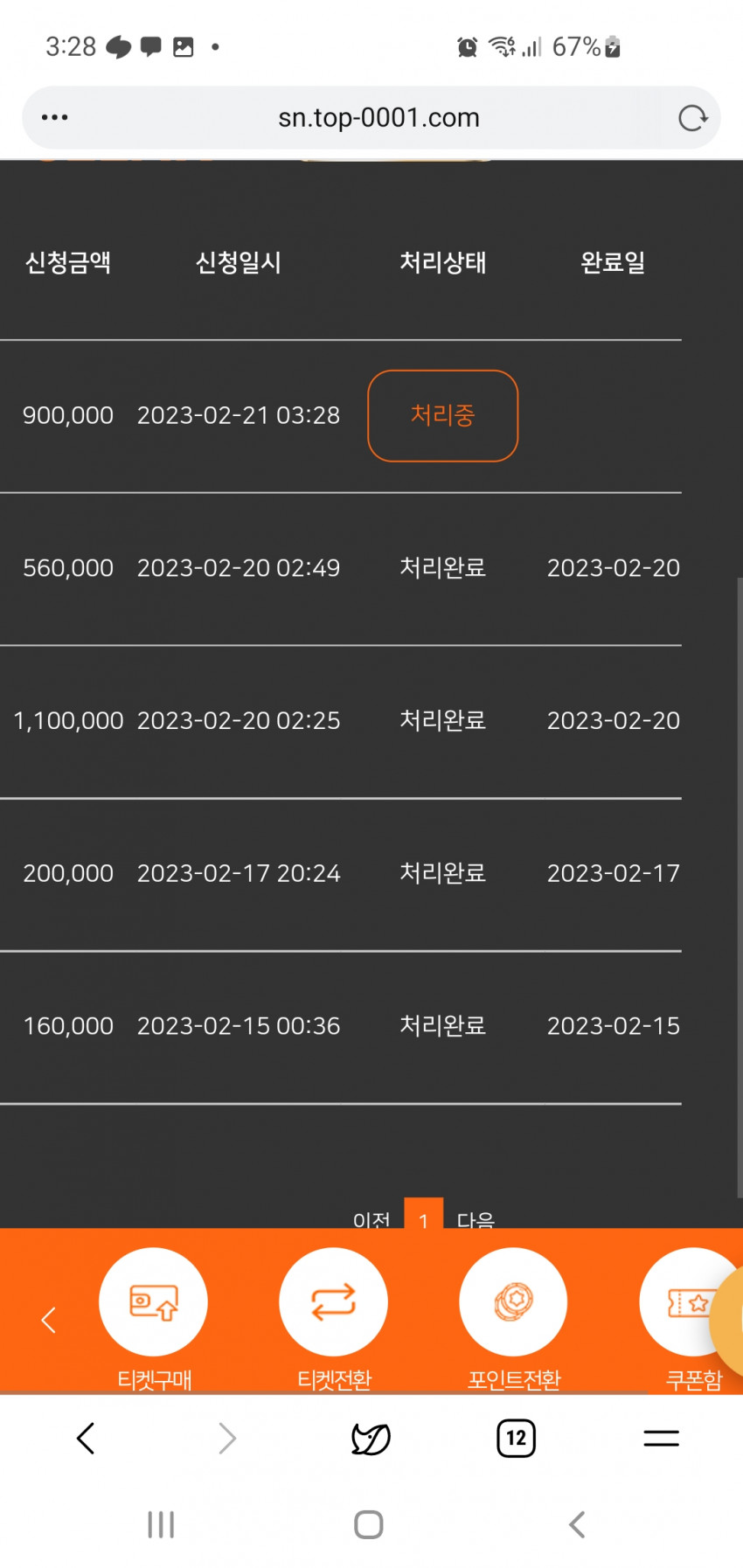Open the browser's three-dot menu

[54, 117]
